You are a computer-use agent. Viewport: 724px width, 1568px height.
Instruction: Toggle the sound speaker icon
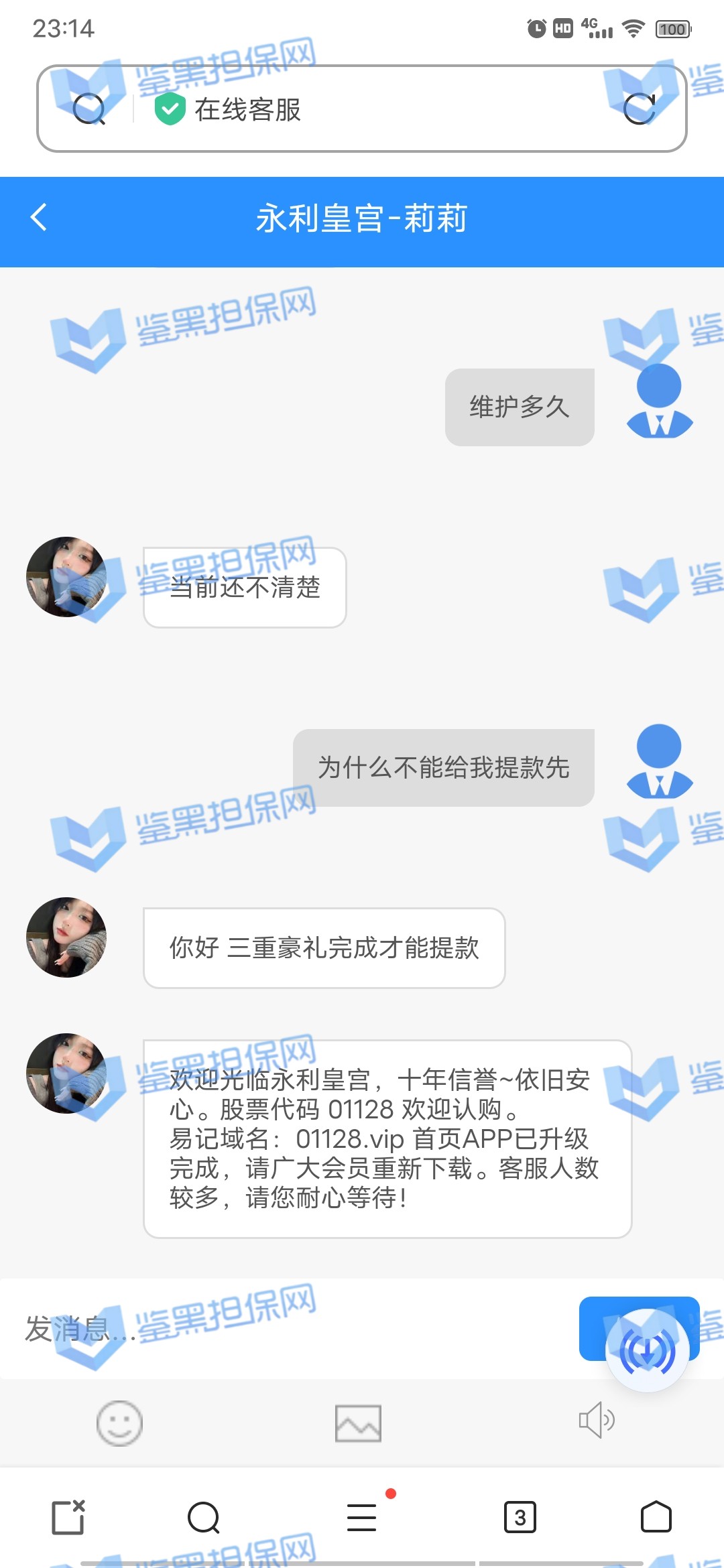pyautogui.click(x=596, y=1421)
